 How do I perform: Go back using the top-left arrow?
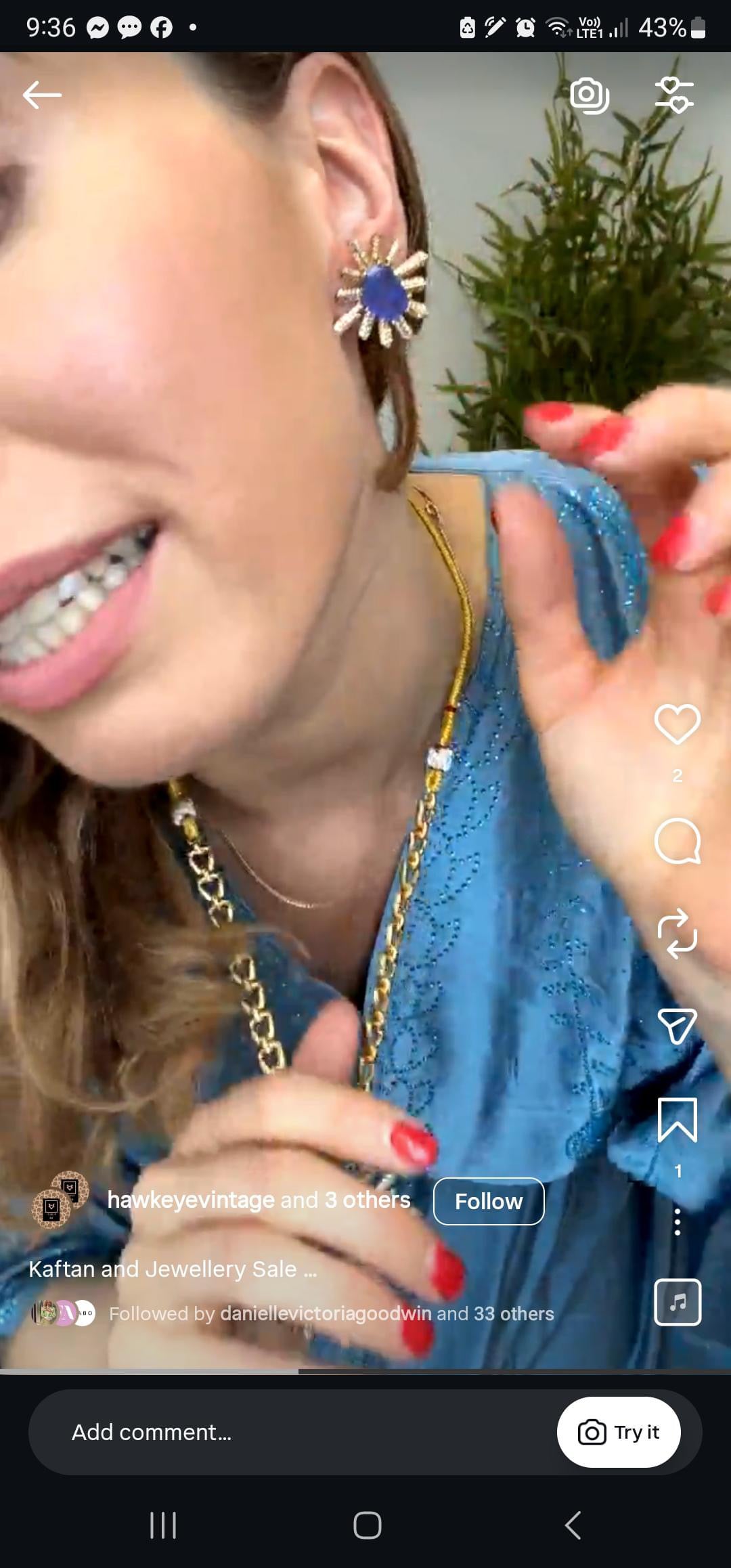tap(42, 95)
